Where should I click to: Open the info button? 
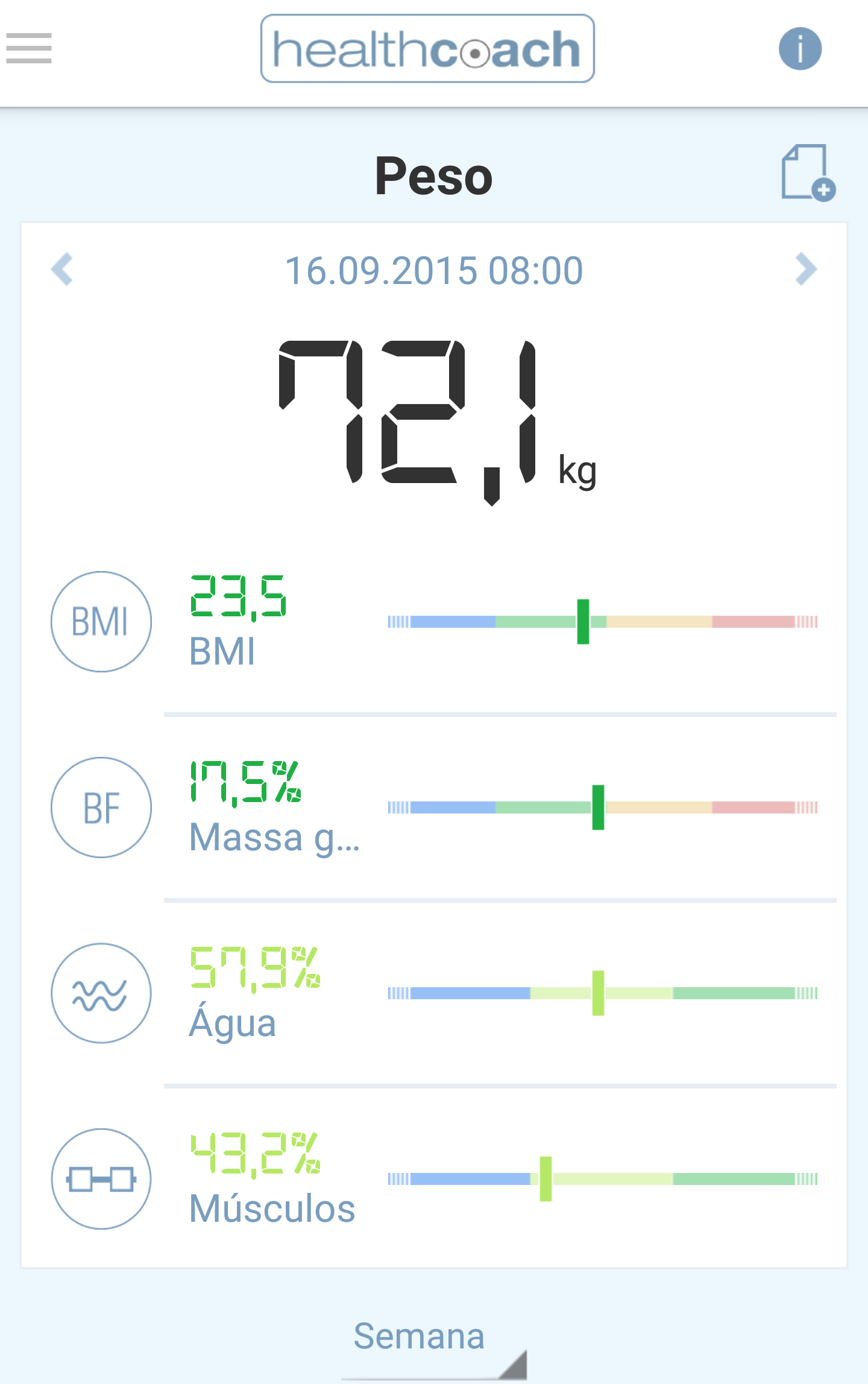pos(800,49)
